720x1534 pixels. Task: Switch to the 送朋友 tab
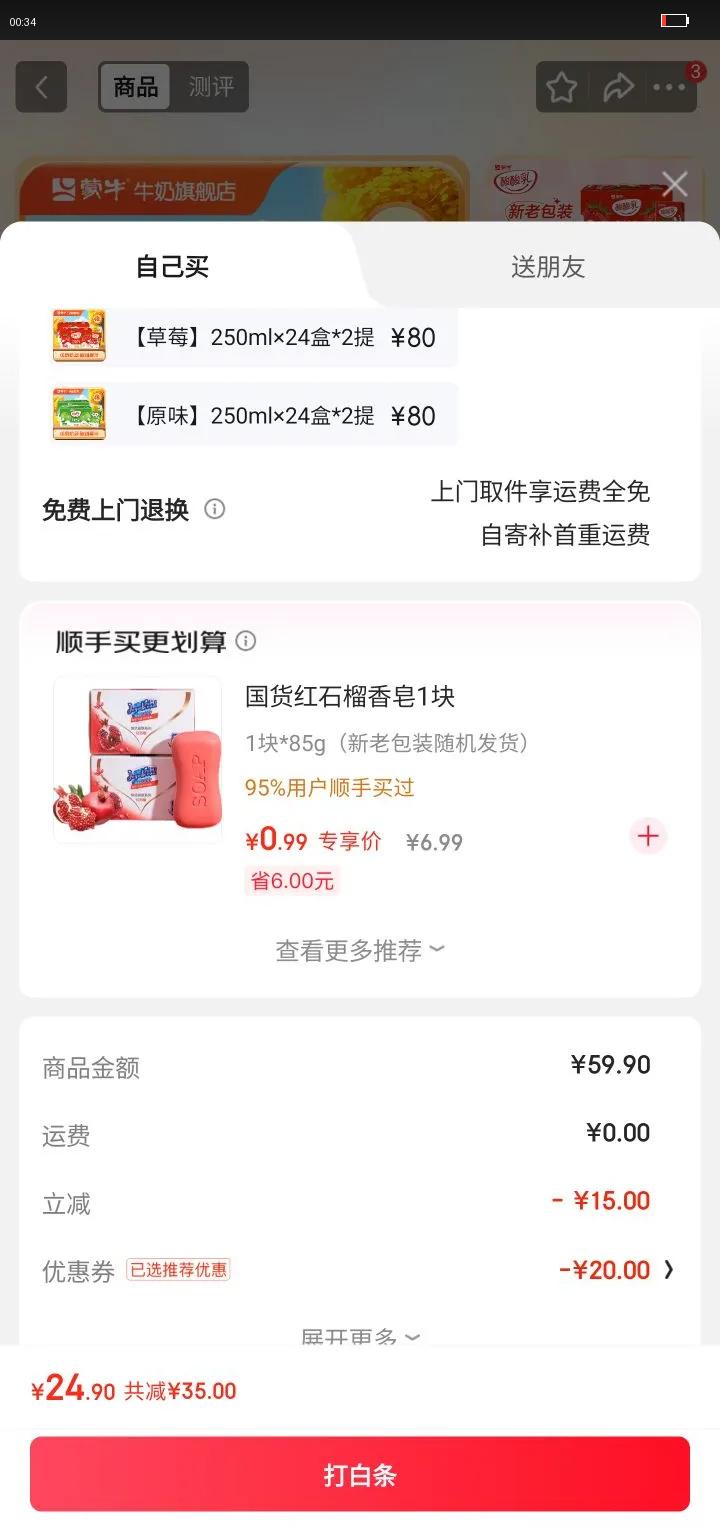(x=547, y=267)
